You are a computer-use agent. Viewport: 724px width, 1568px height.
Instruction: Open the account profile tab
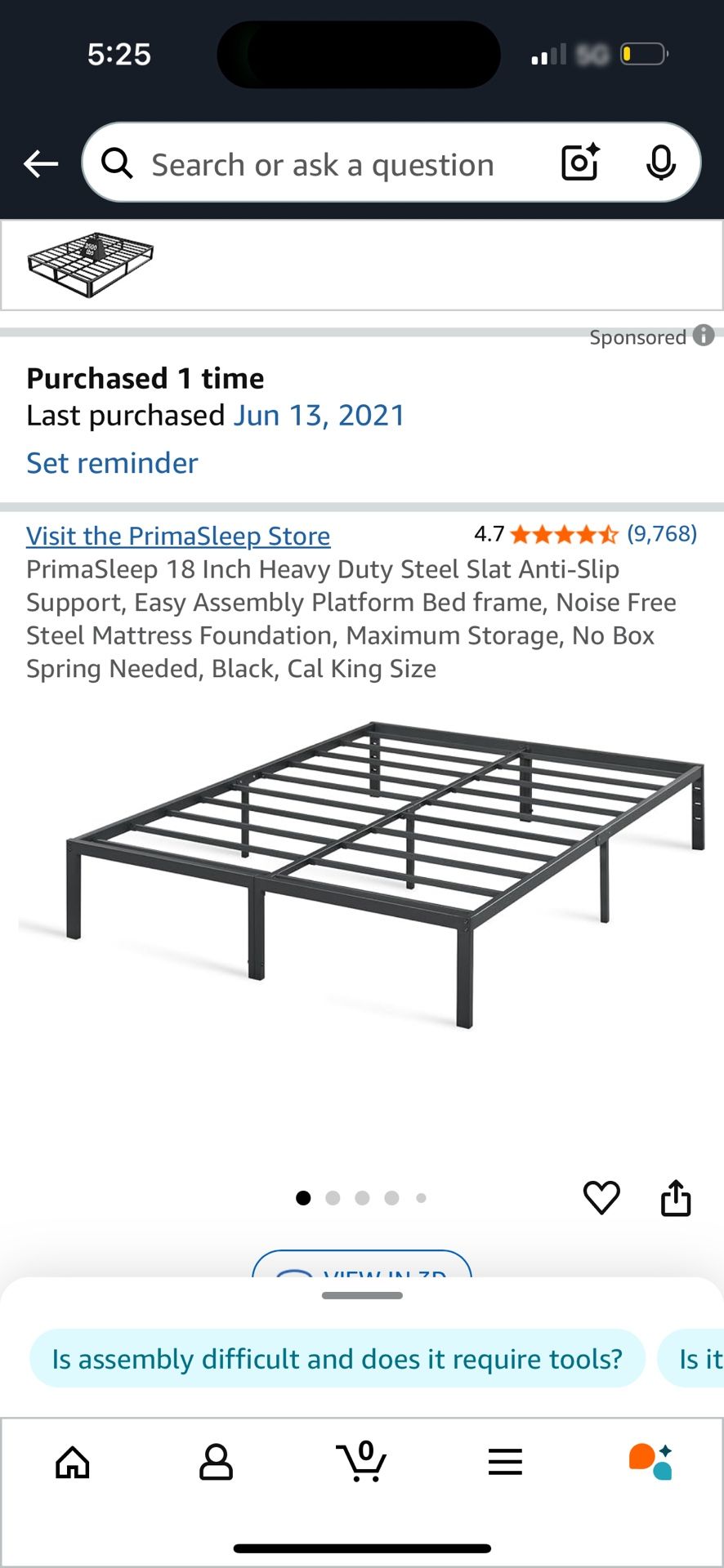click(216, 1462)
